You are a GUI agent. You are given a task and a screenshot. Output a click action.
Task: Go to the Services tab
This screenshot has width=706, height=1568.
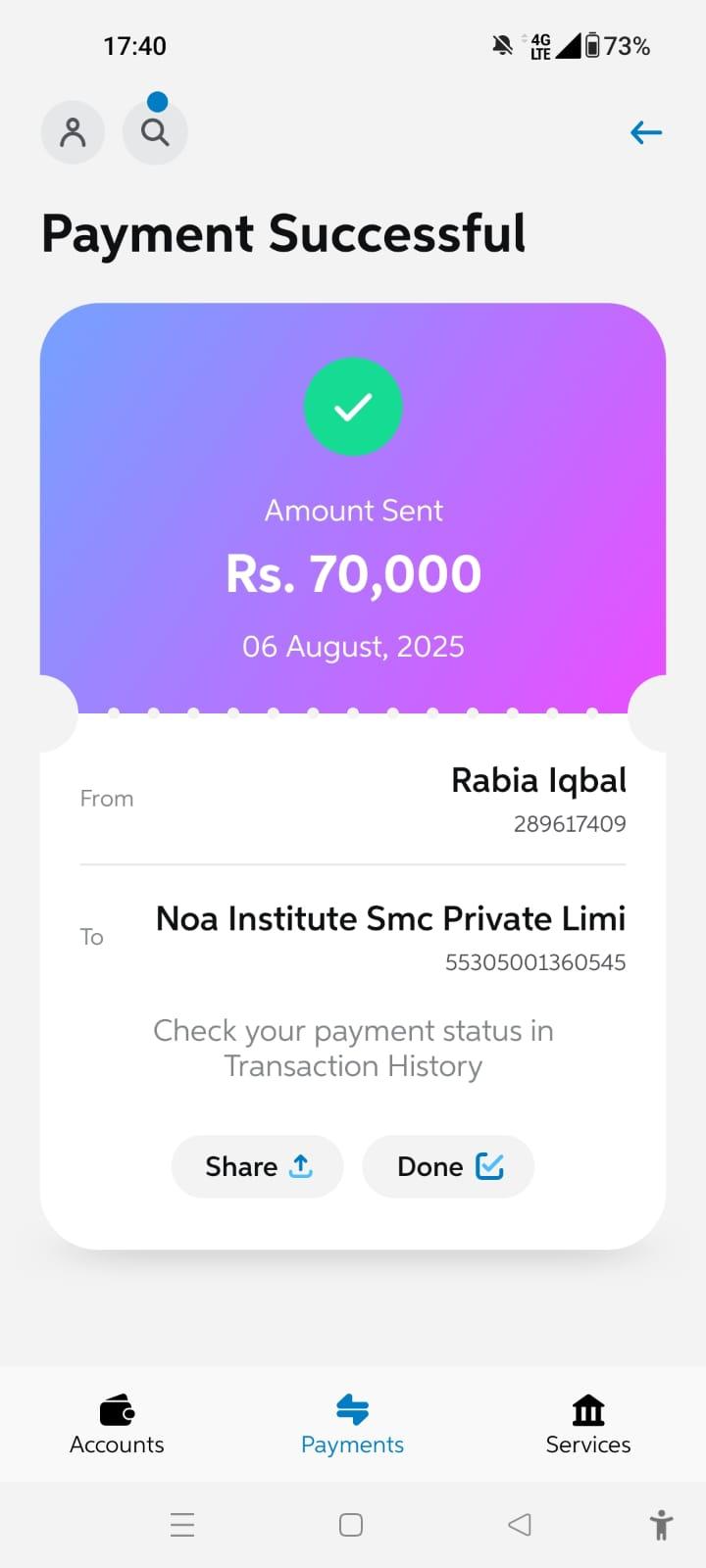click(587, 1425)
